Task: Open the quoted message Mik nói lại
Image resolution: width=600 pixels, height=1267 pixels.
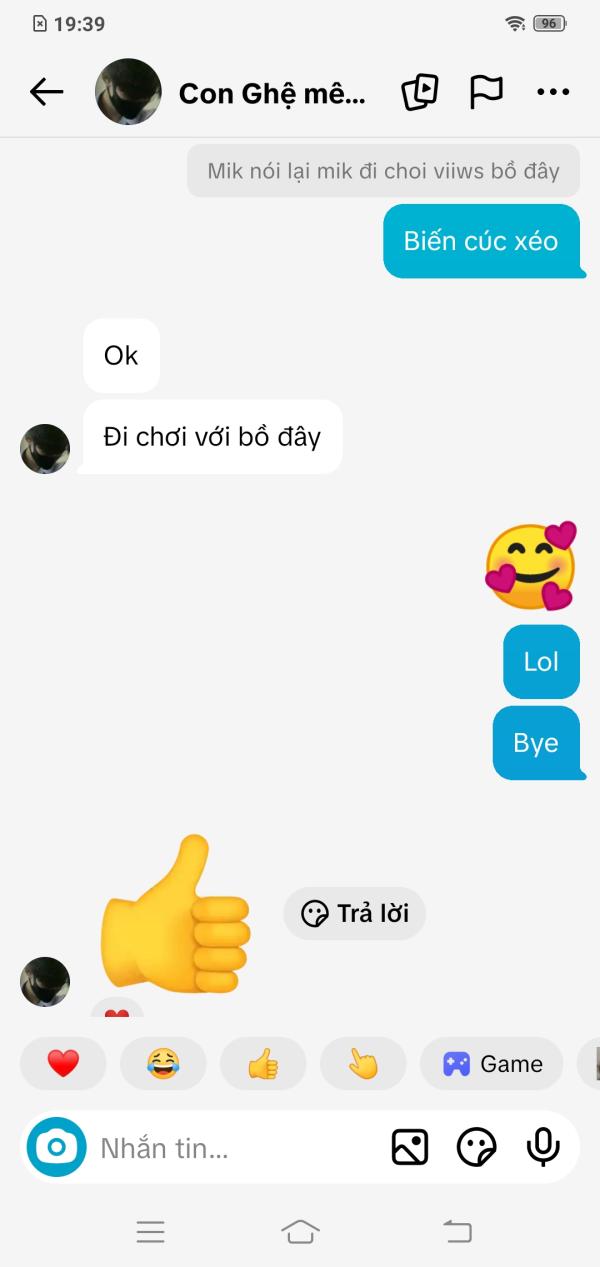Action: point(383,170)
